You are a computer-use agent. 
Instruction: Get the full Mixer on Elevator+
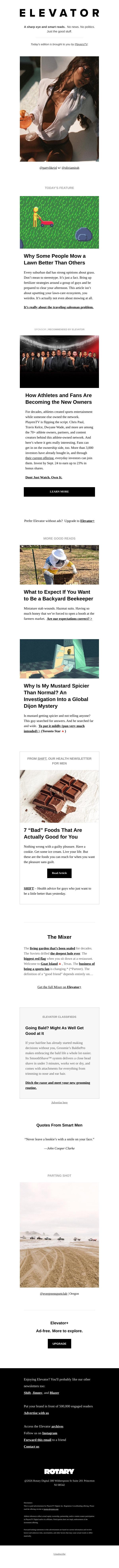click(x=59, y=987)
